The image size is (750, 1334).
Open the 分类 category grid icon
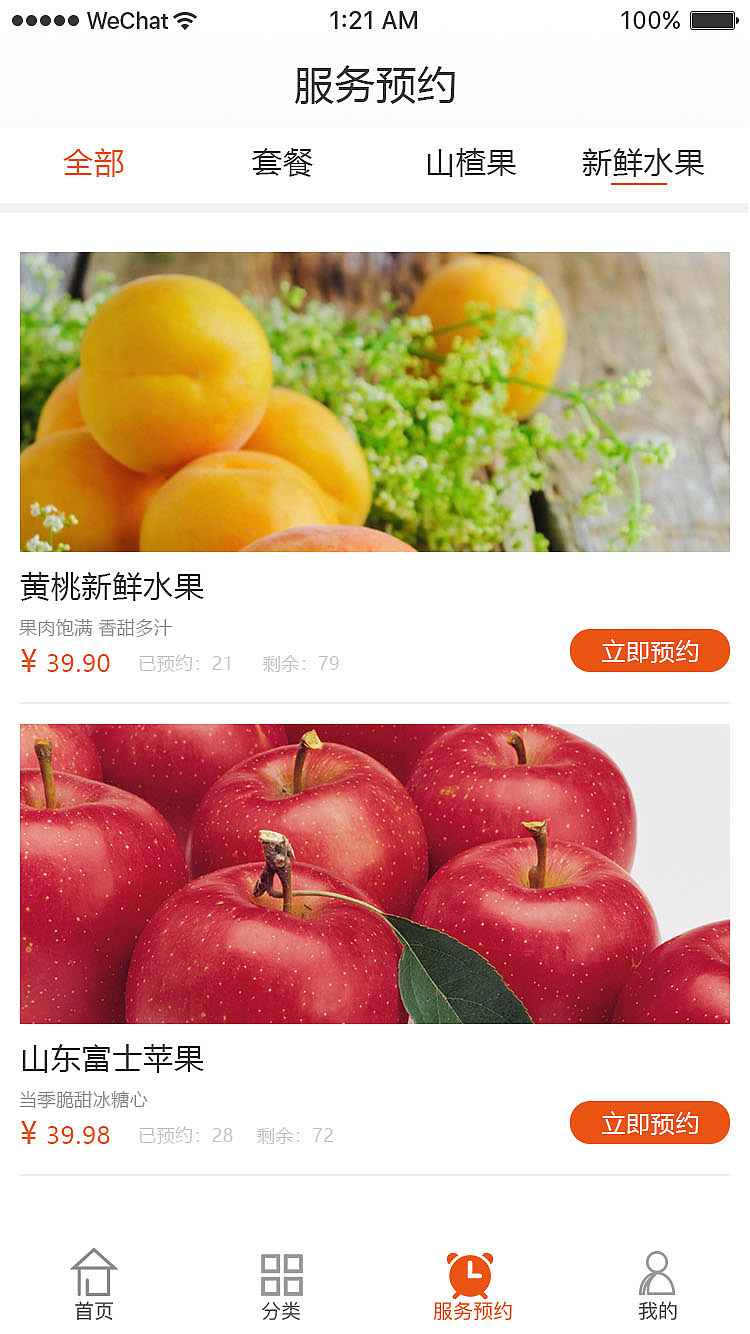tap(281, 1275)
